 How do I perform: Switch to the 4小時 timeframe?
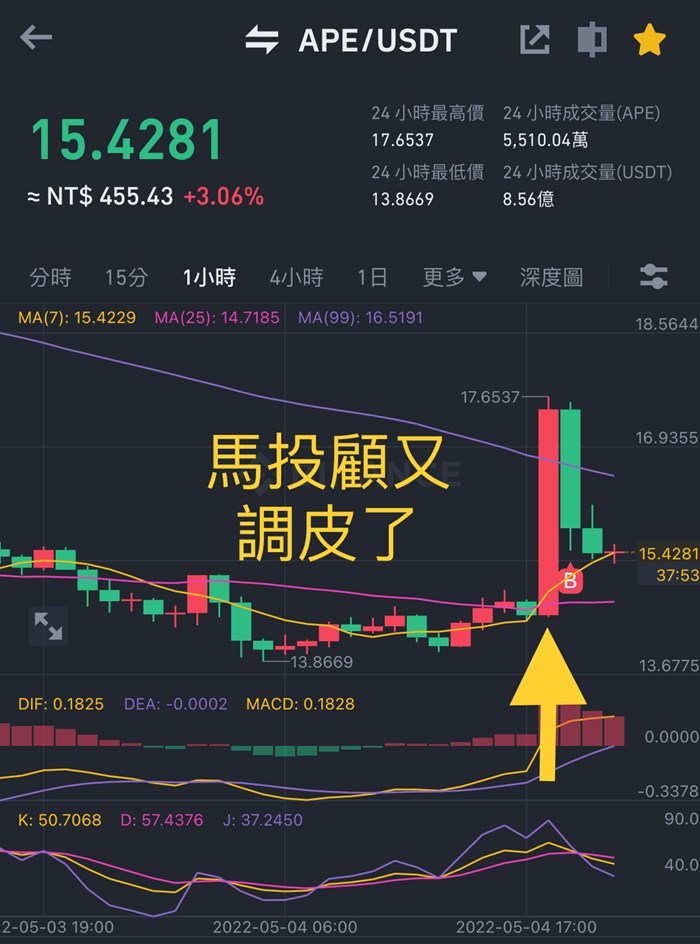(x=296, y=277)
